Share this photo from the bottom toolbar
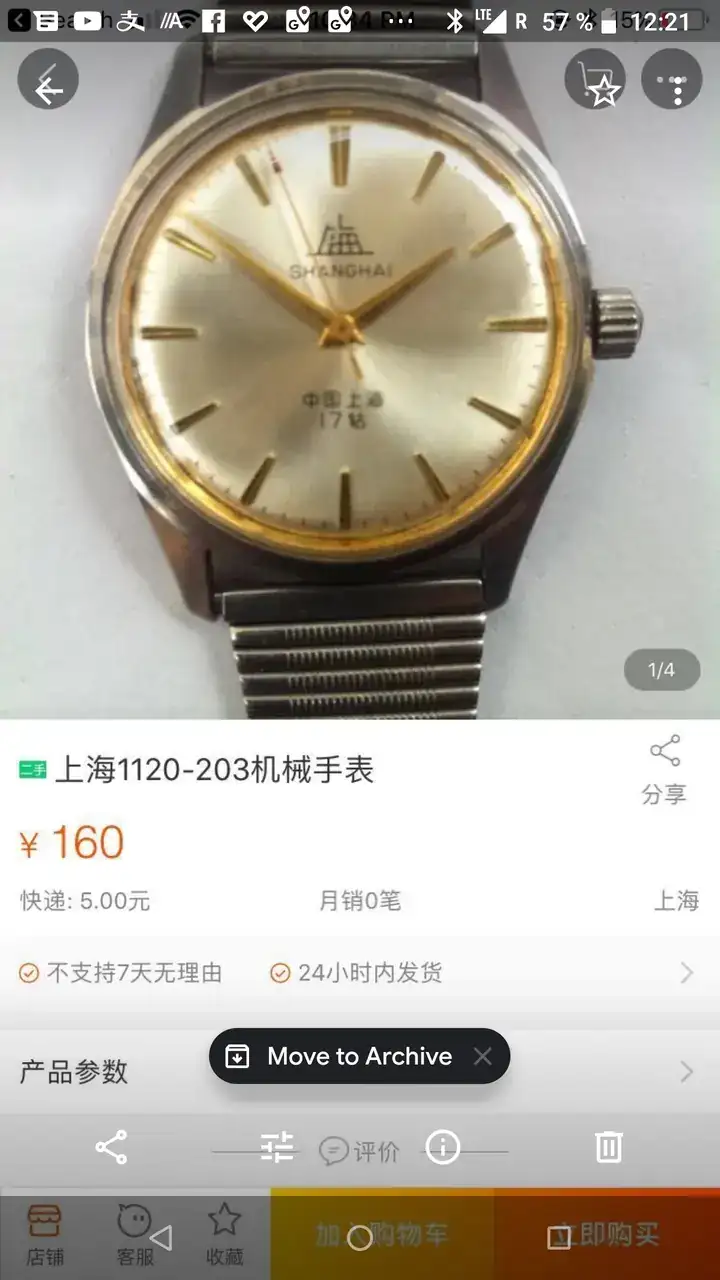Screen dimensions: 720x1280 tap(111, 1147)
